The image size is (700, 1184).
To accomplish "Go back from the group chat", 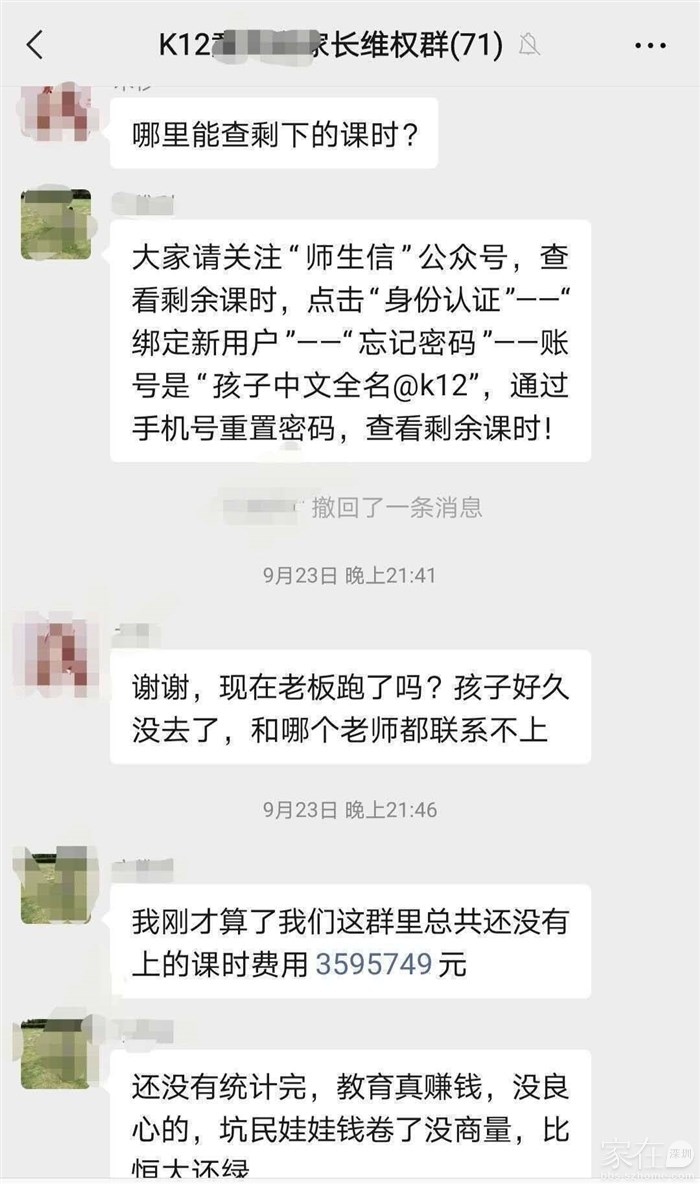I will pyautogui.click(x=36, y=44).
